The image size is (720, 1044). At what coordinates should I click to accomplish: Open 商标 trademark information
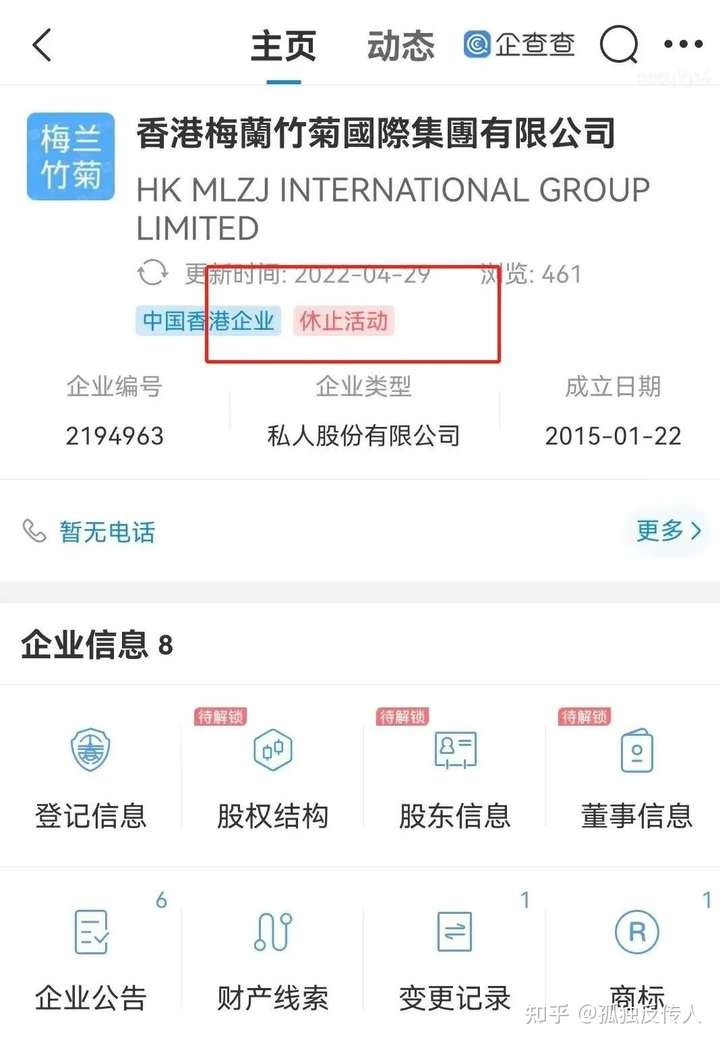636,958
